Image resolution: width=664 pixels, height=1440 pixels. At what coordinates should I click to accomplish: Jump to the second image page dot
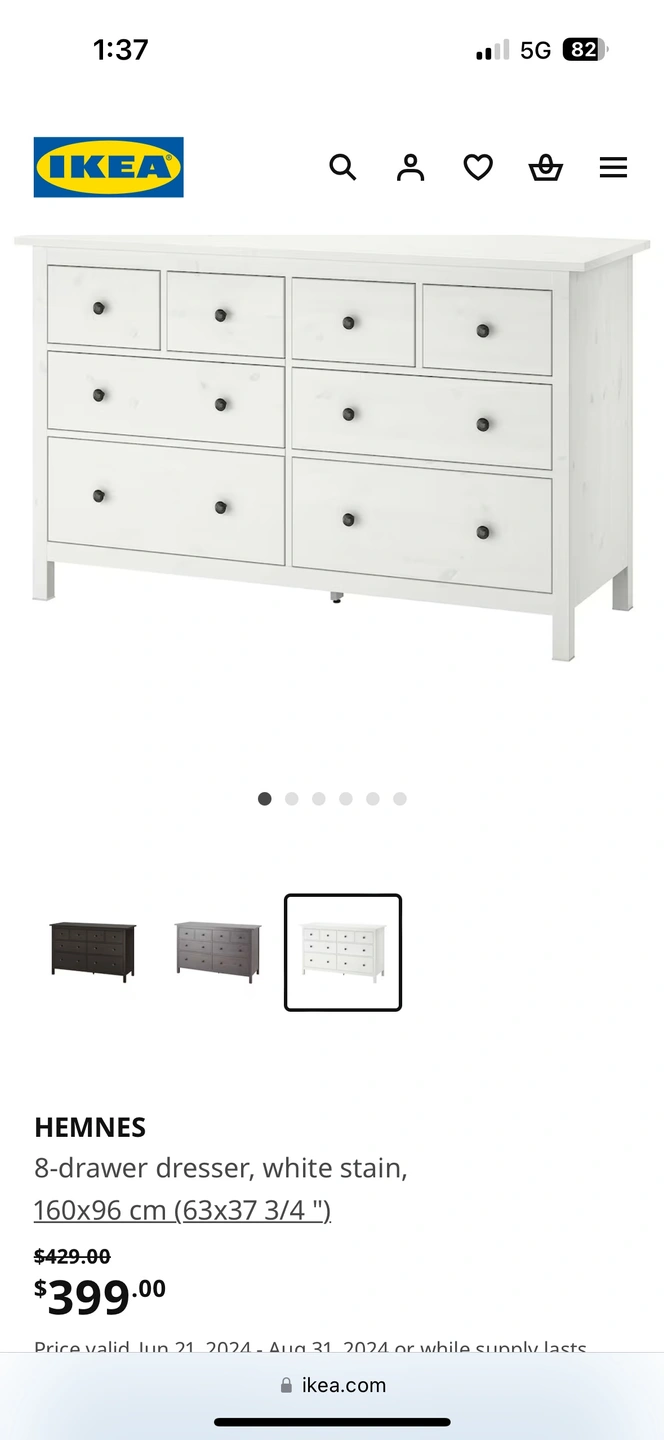pyautogui.click(x=292, y=799)
